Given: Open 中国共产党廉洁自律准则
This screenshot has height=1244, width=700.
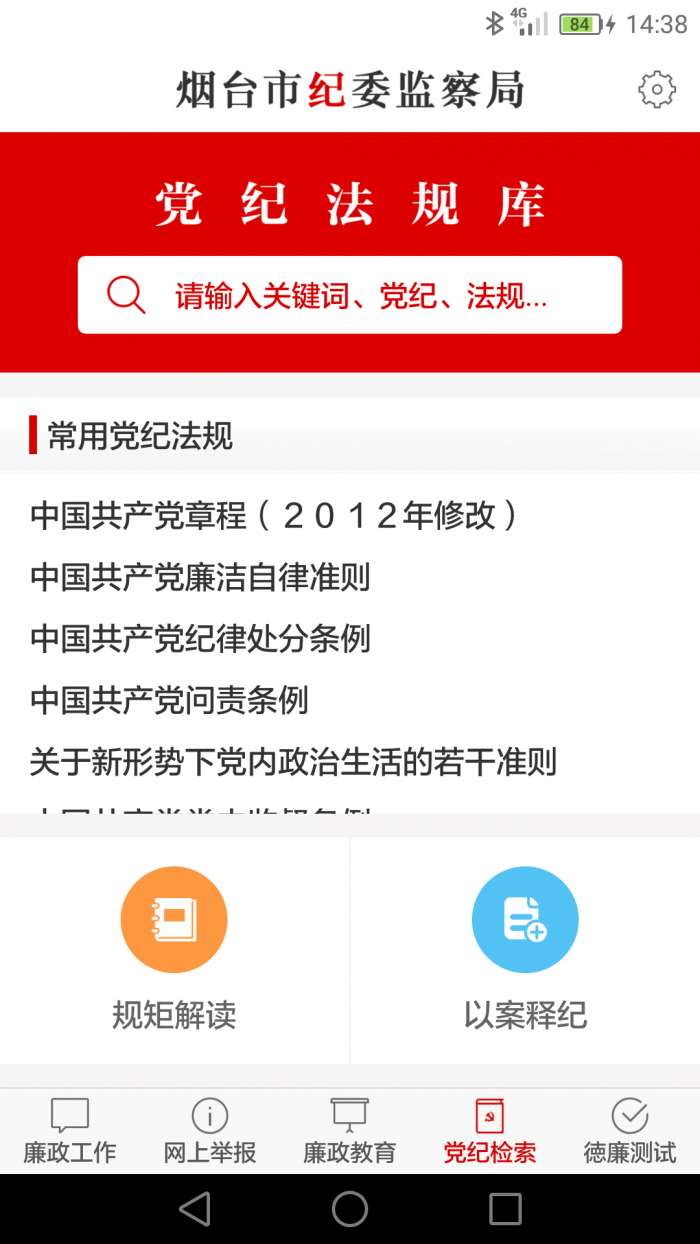Looking at the screenshot, I should coord(200,577).
